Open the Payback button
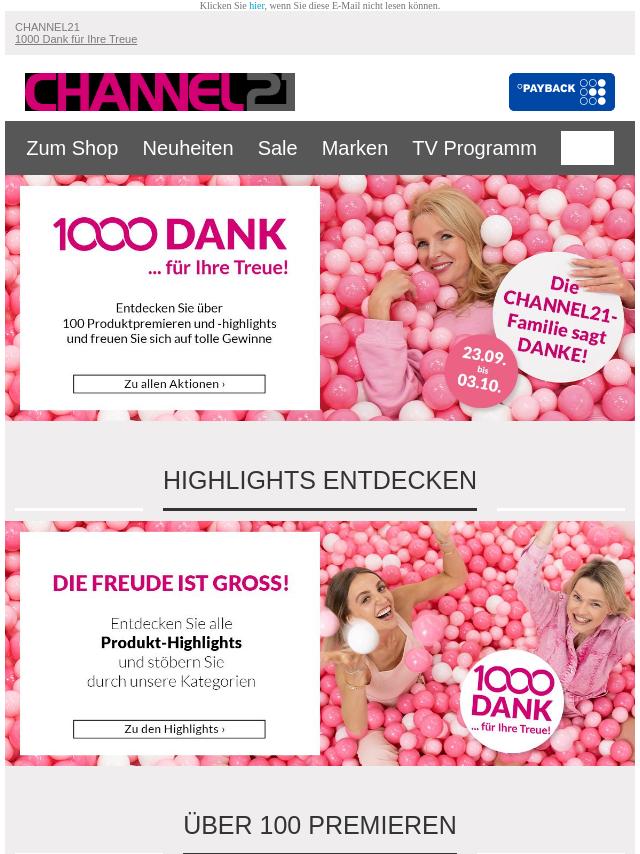 pos(561,92)
